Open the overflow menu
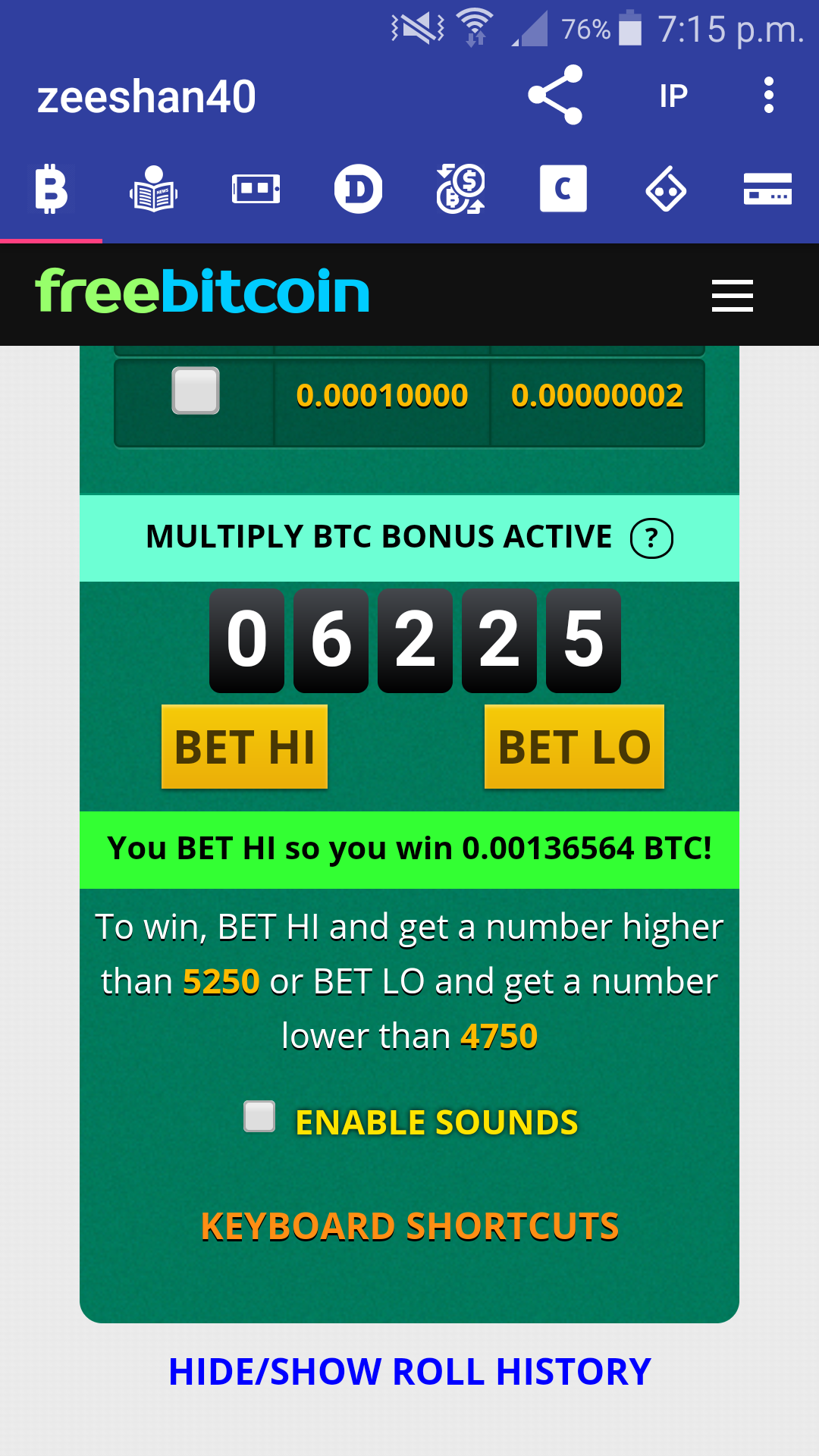This screenshot has width=819, height=1456. [769, 96]
